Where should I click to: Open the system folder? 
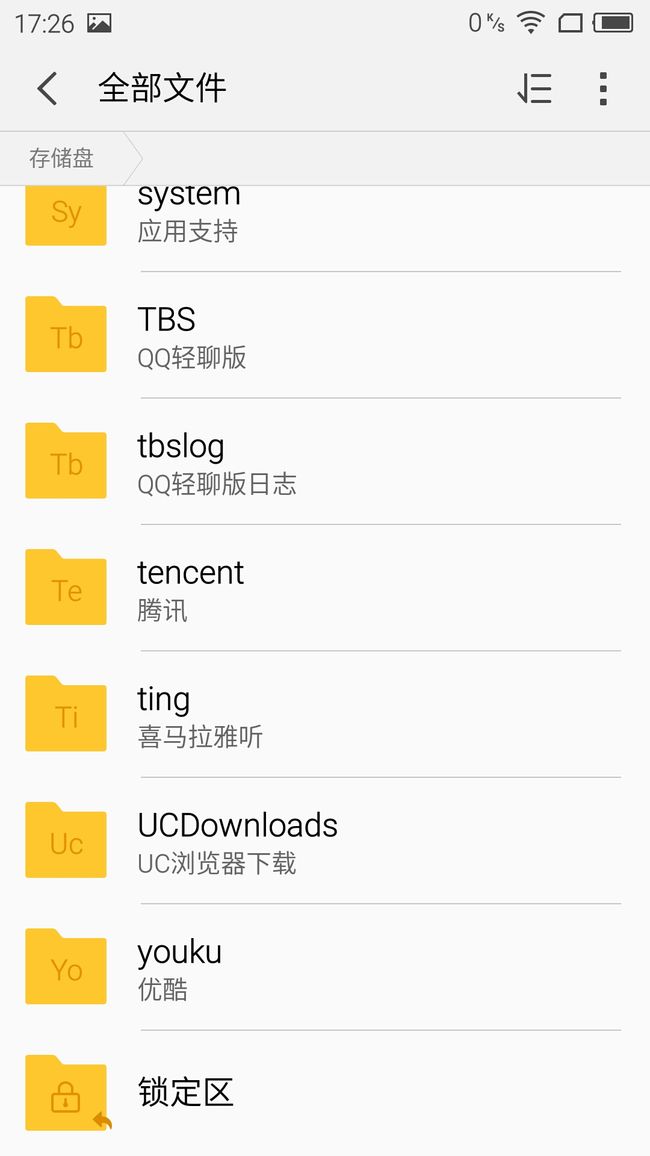pos(325,217)
